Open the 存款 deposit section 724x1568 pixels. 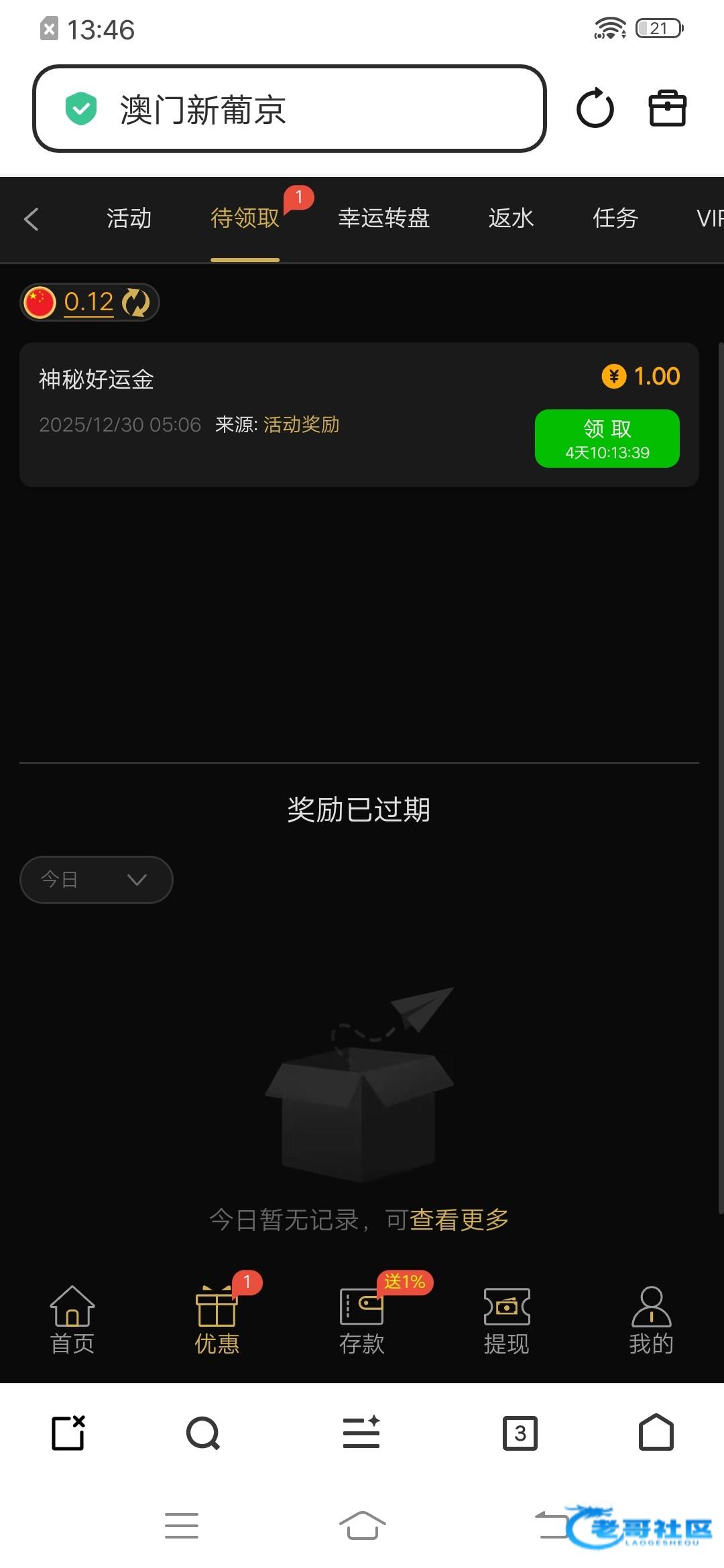point(362,1319)
